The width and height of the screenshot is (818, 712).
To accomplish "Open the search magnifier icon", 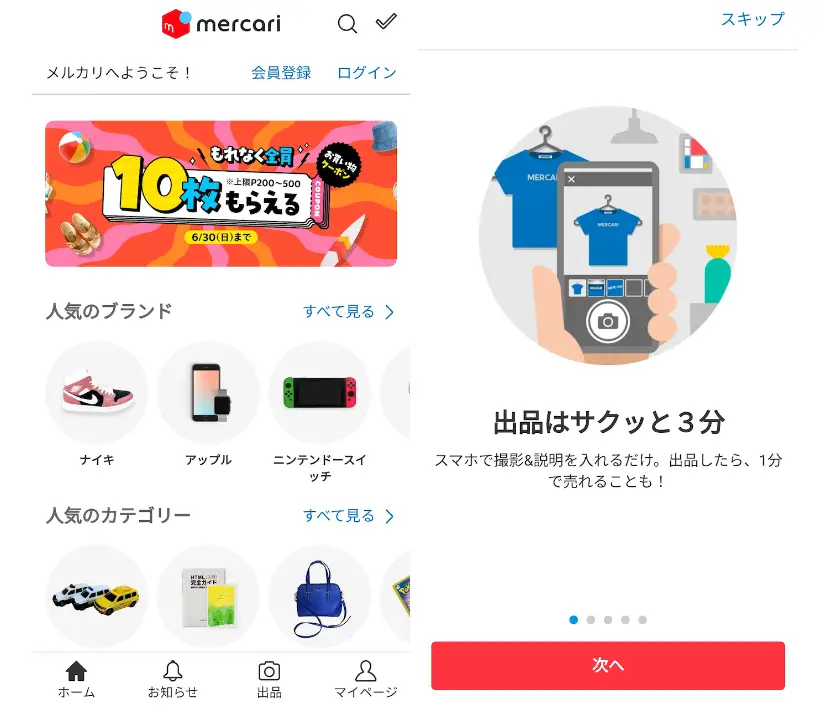I will pyautogui.click(x=347, y=24).
